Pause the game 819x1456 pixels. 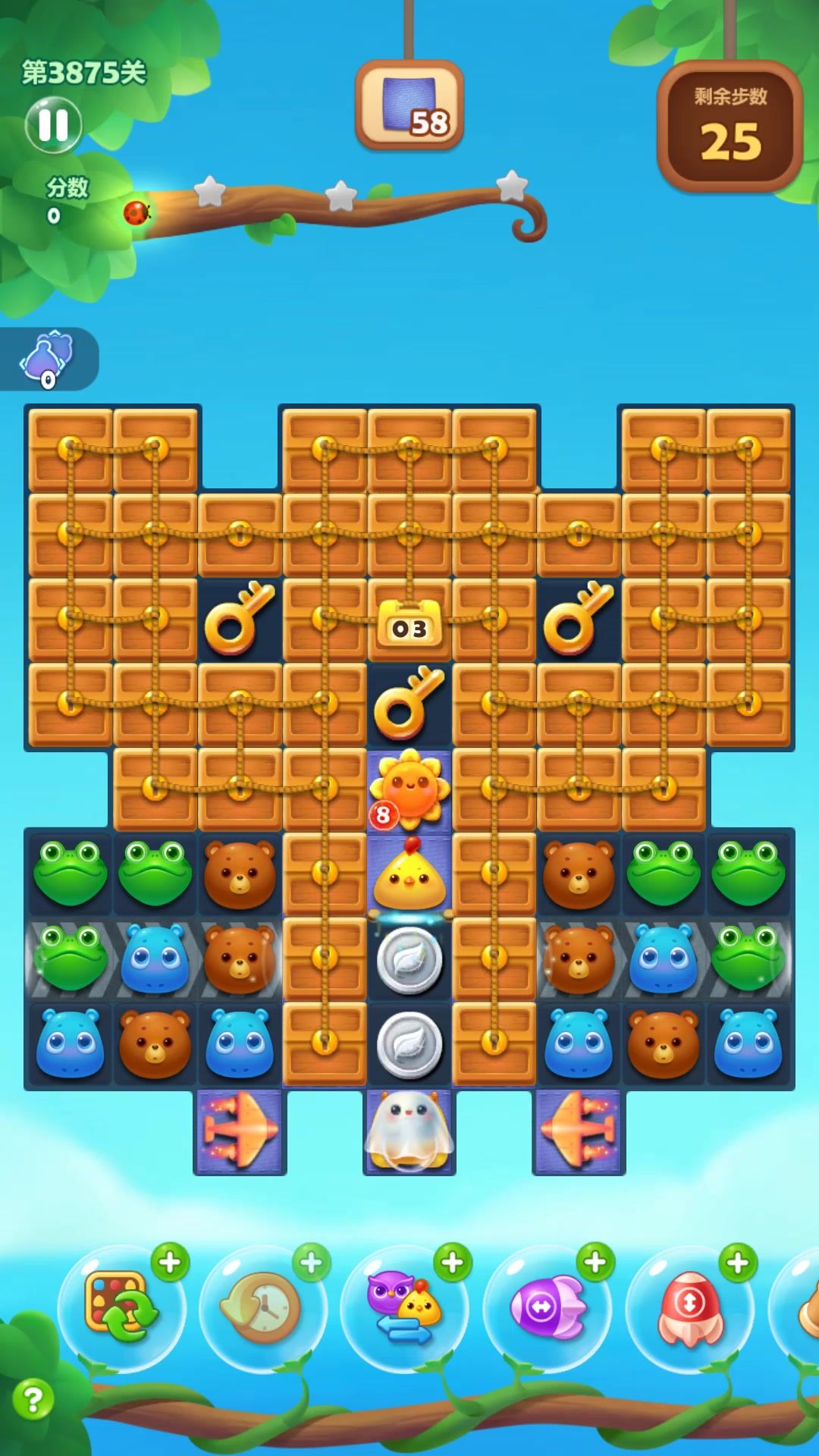(53, 125)
